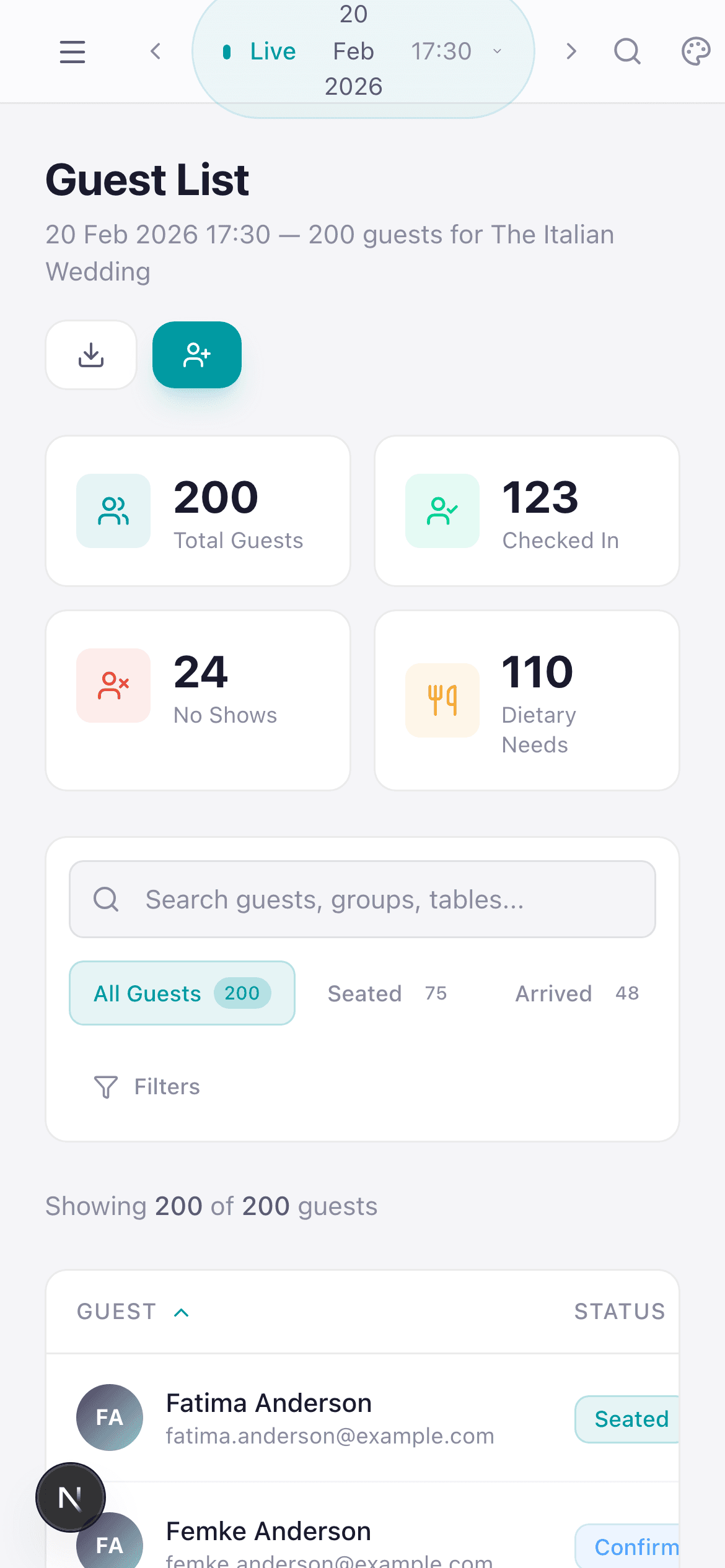Toggle the All Guests filter pill

coord(182,993)
